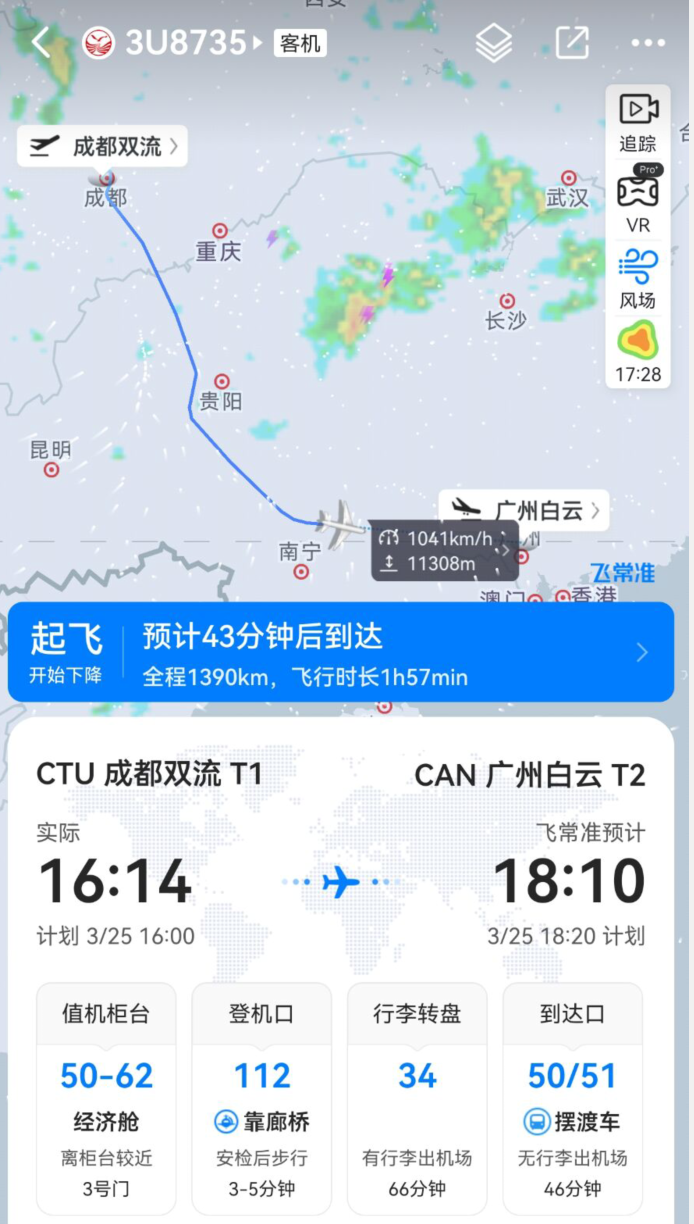Open the 预计43分钟后到达 flight status banner
This screenshot has width=694, height=1224.
(x=341, y=652)
